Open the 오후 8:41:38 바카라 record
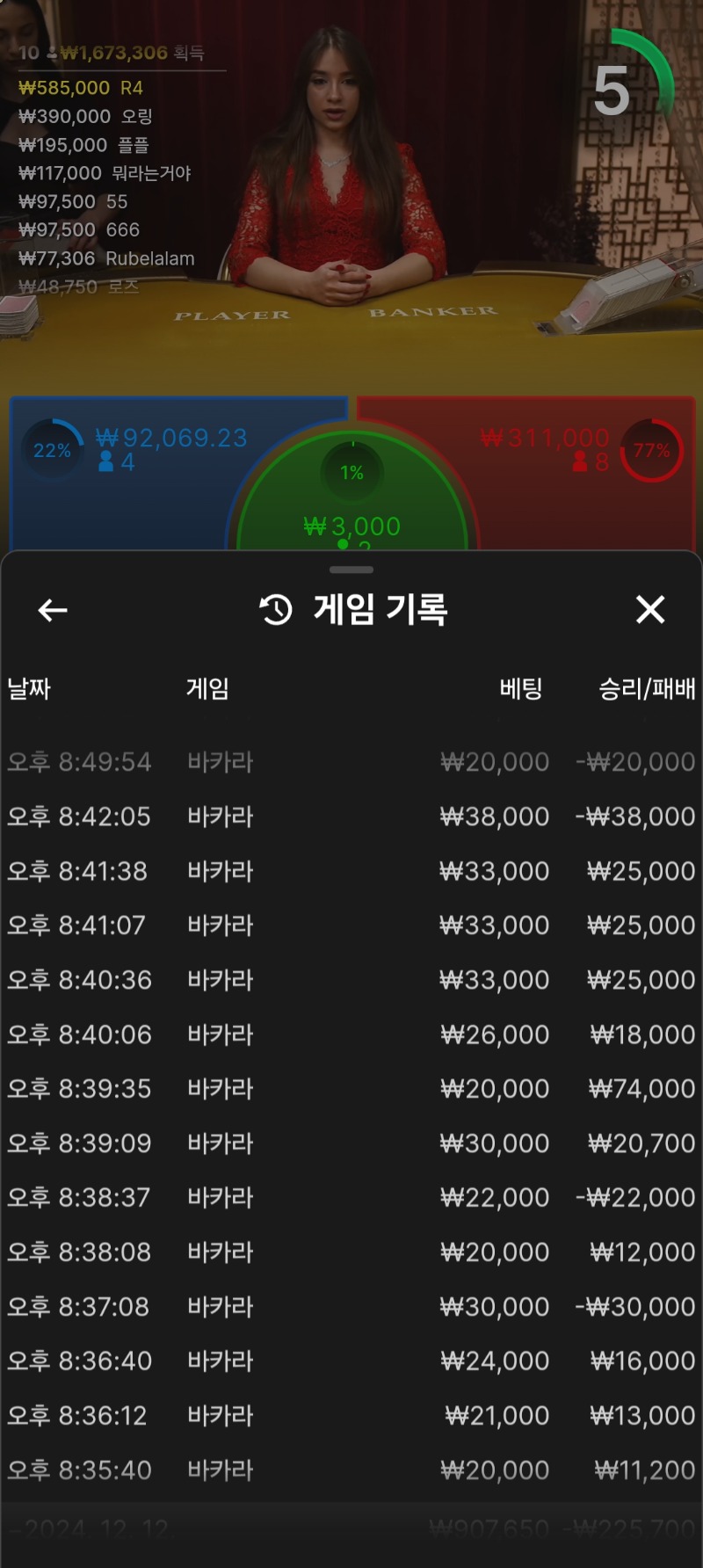The width and height of the screenshot is (703, 1568). click(x=351, y=871)
